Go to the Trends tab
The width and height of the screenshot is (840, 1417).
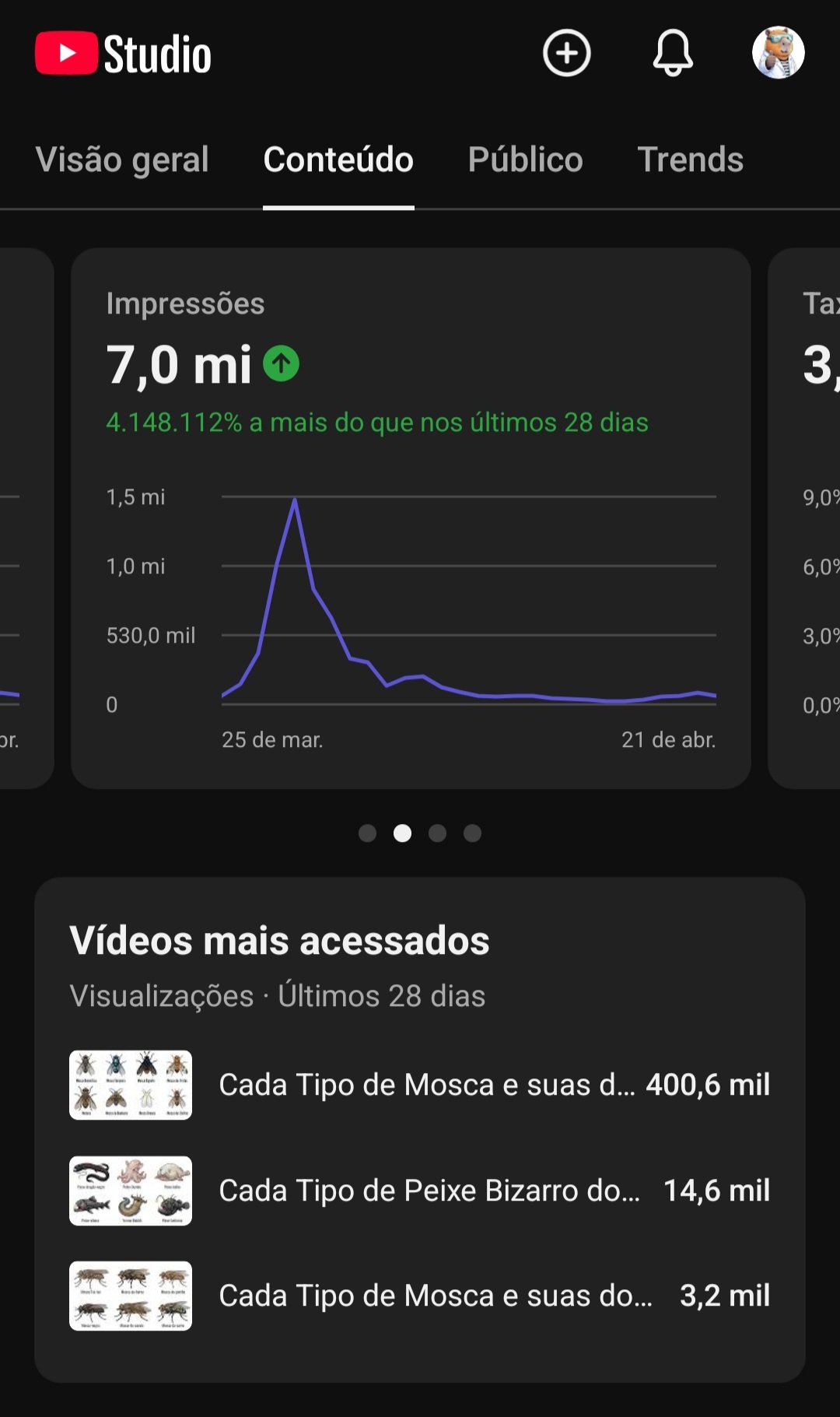tap(691, 160)
